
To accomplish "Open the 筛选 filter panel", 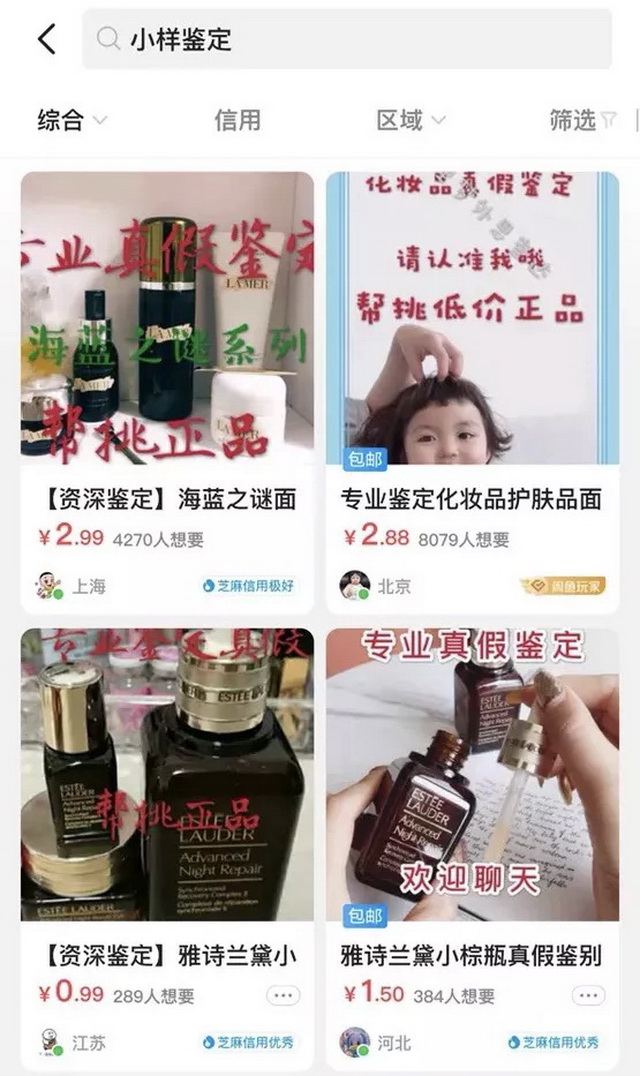I will tap(582, 121).
